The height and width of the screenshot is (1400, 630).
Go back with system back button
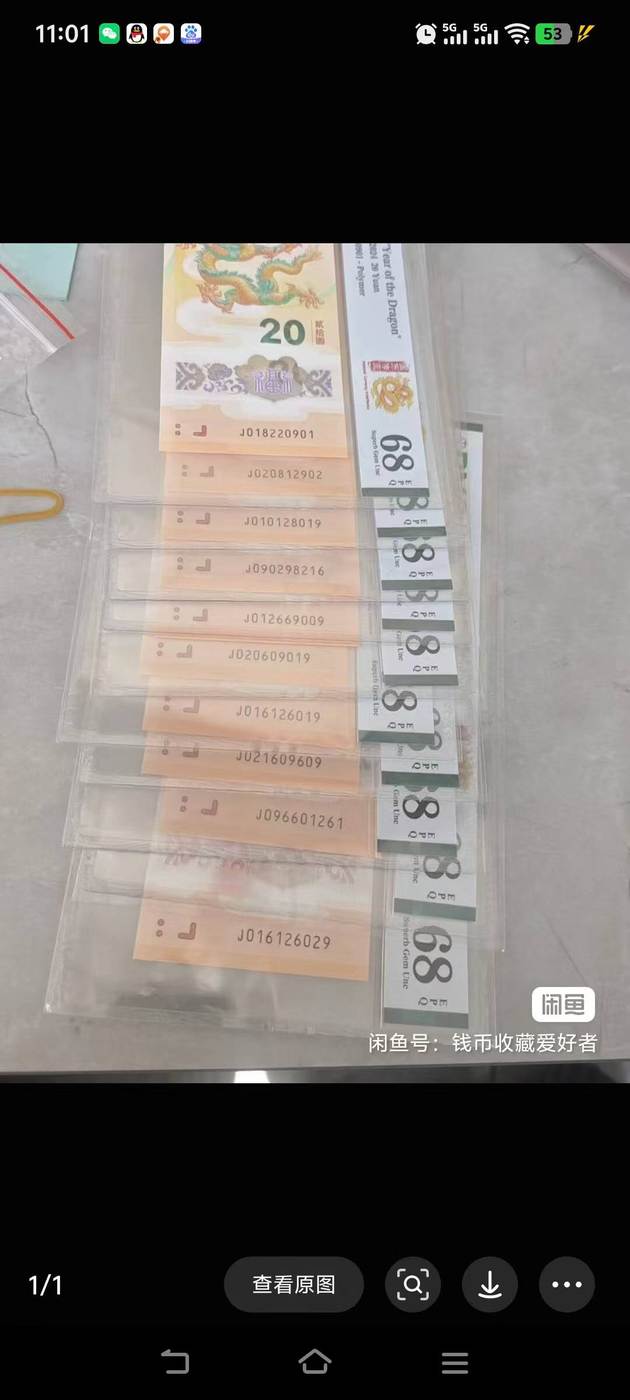pos(175,1362)
